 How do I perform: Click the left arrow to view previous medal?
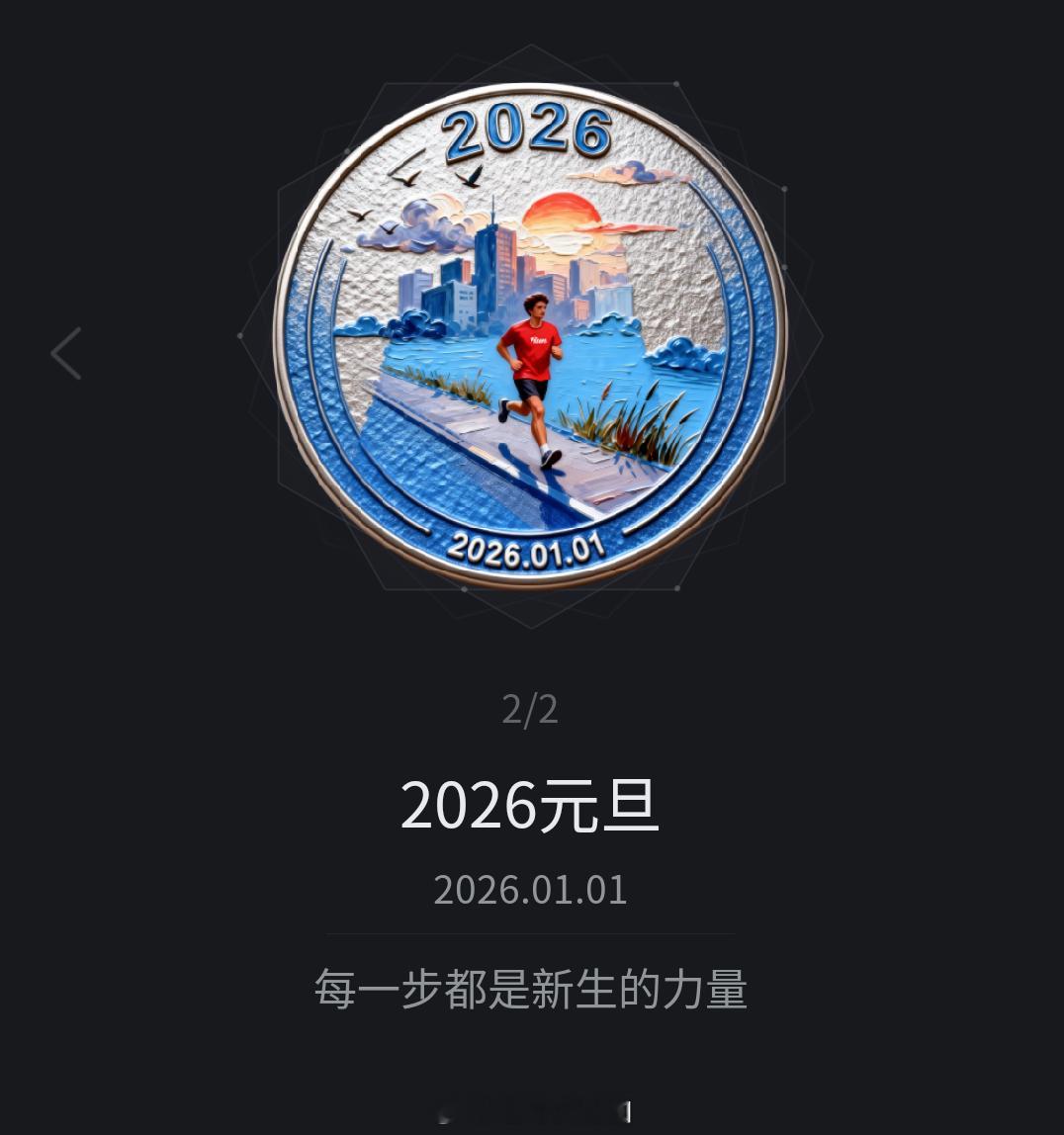pos(65,353)
